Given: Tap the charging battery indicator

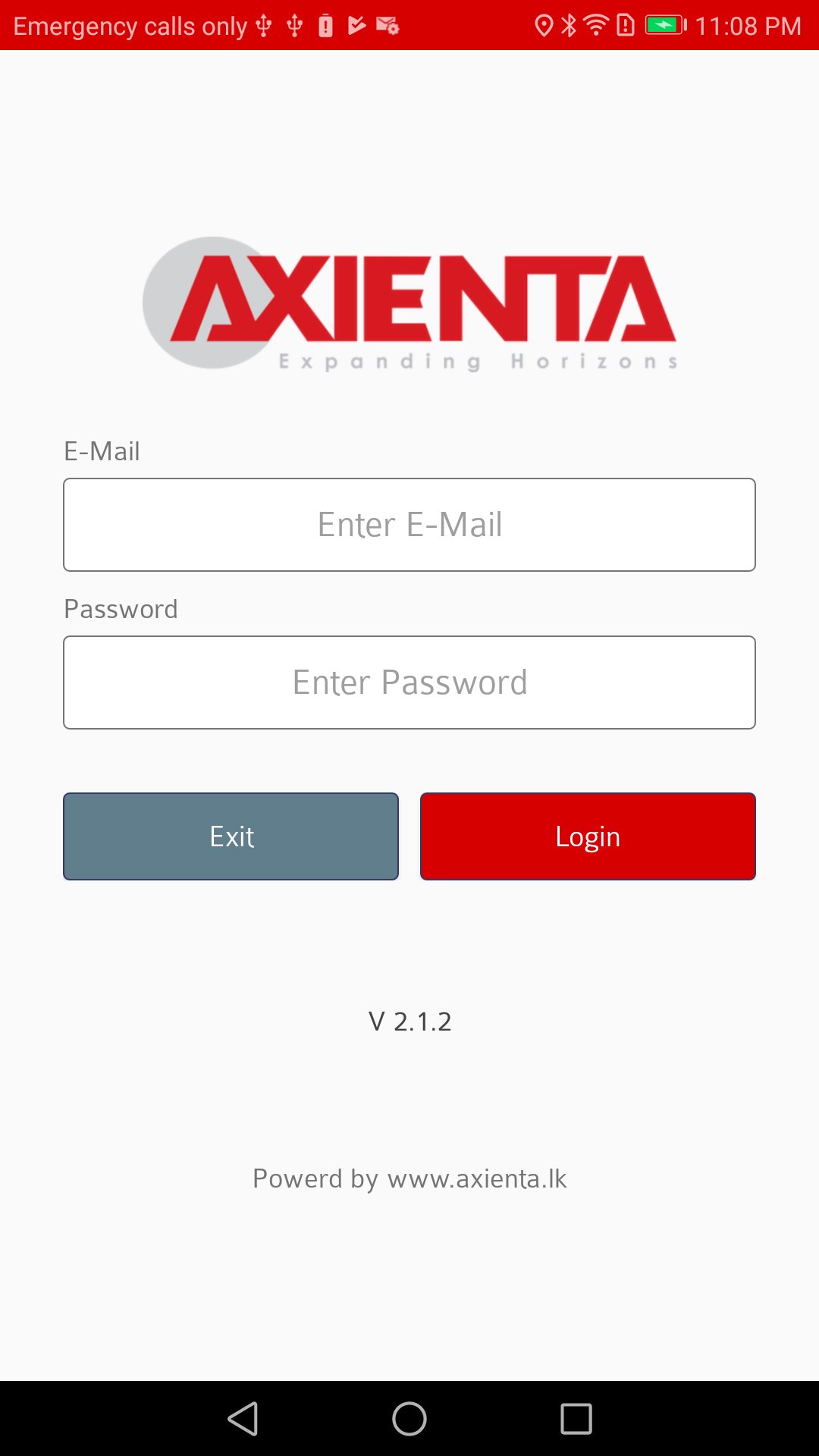Looking at the screenshot, I should (664, 25).
